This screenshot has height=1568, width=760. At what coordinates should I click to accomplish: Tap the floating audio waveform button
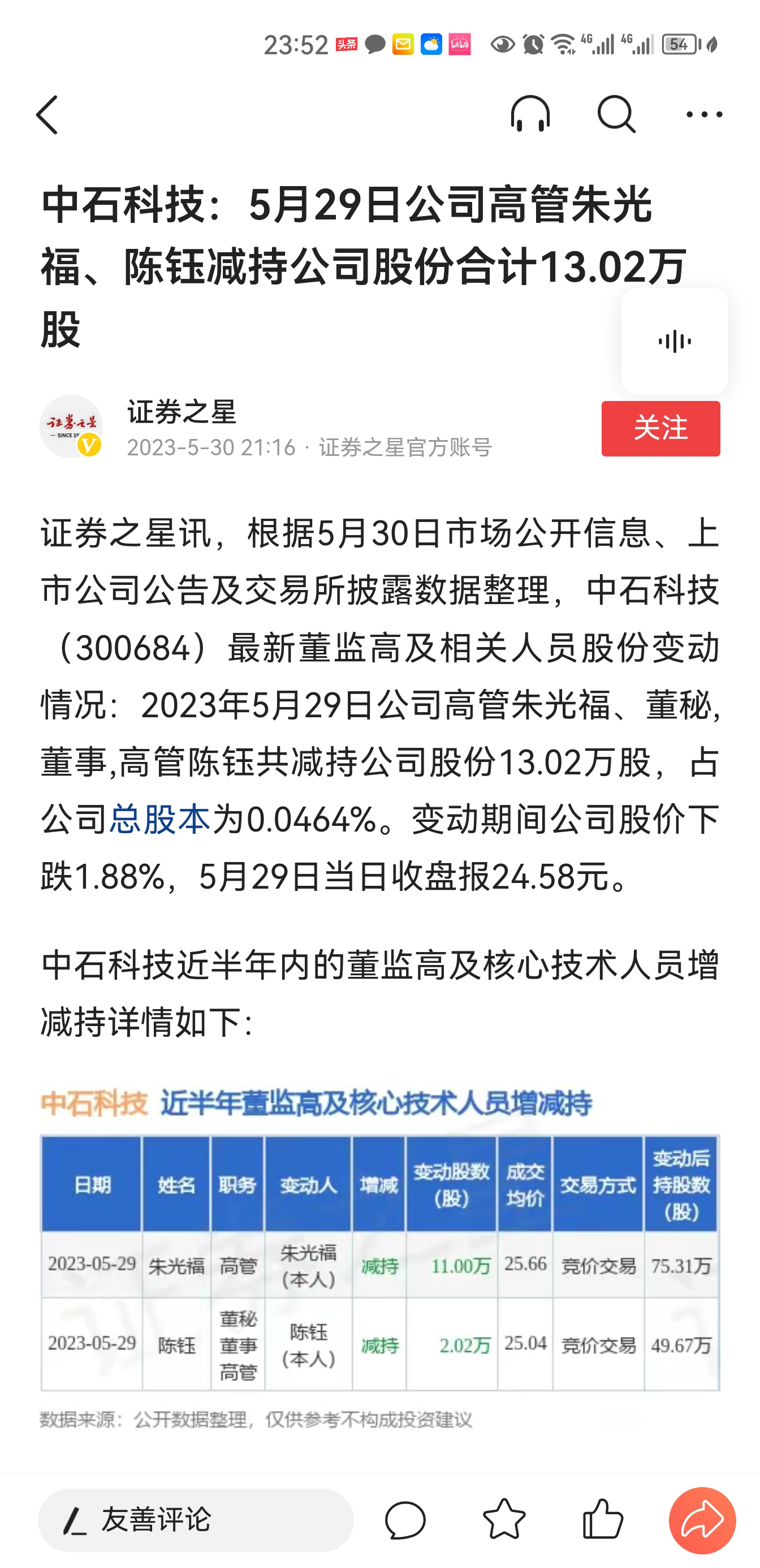coord(674,342)
